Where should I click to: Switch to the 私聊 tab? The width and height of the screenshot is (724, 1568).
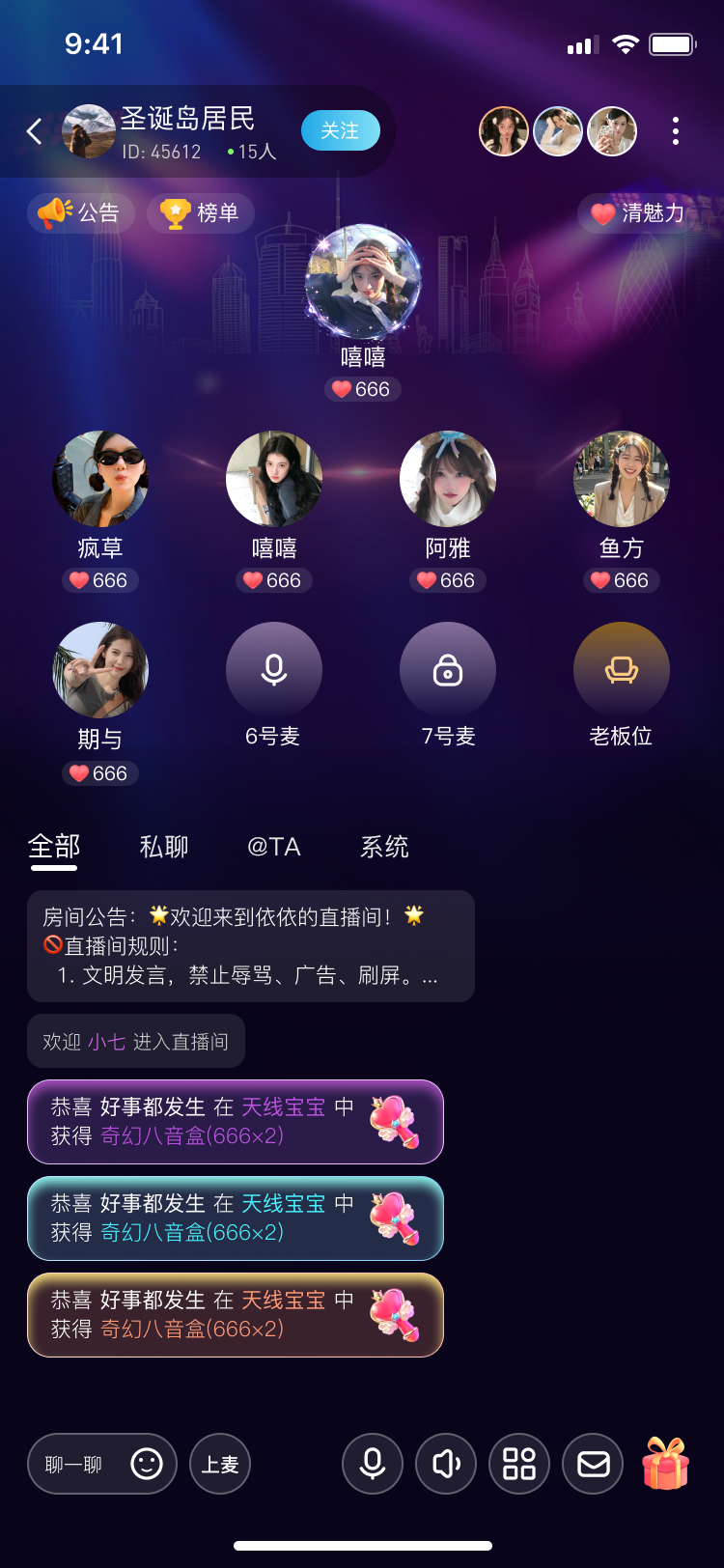[164, 847]
